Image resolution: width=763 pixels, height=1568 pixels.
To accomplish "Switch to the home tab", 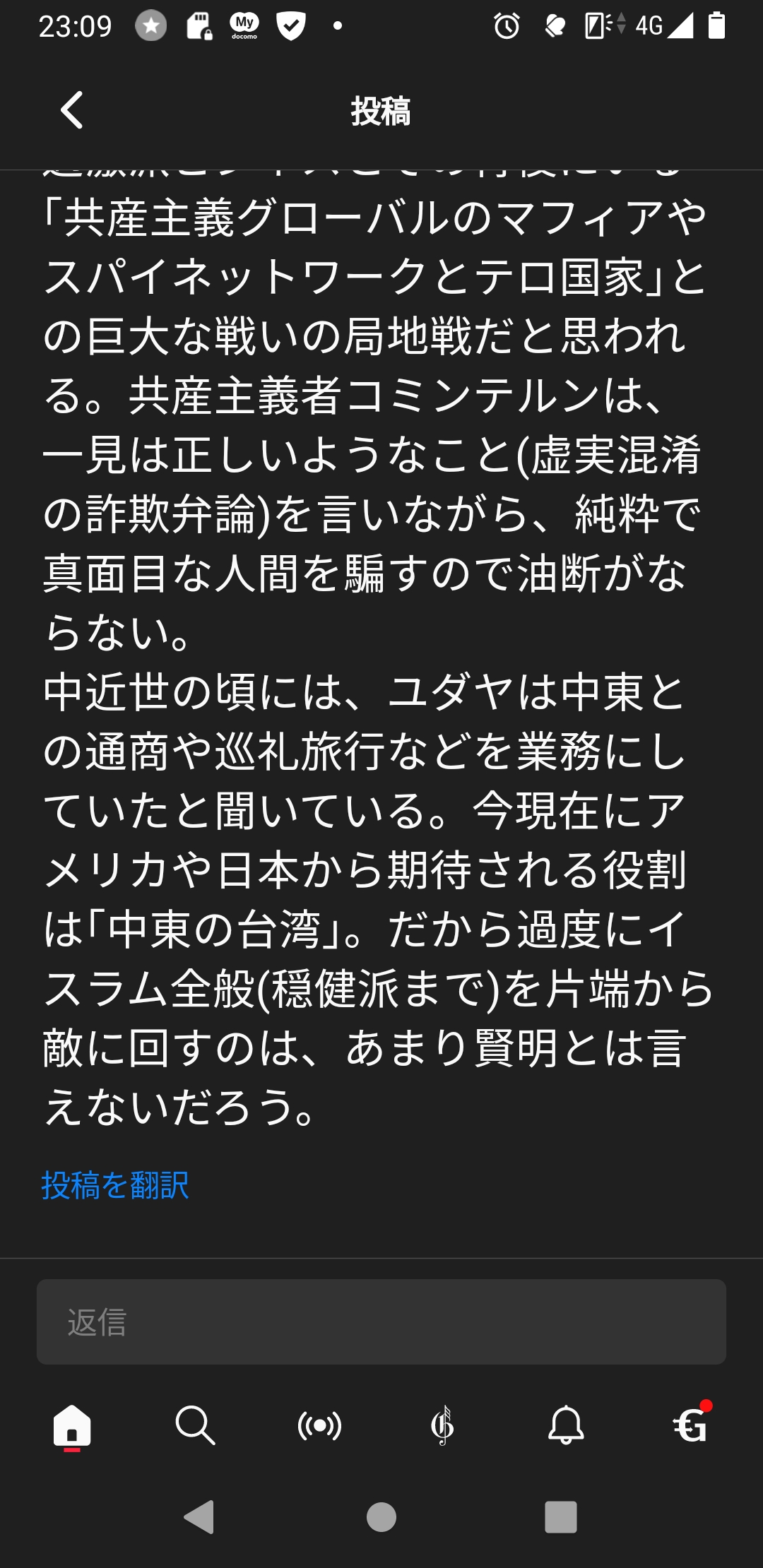I will pyautogui.click(x=72, y=1425).
